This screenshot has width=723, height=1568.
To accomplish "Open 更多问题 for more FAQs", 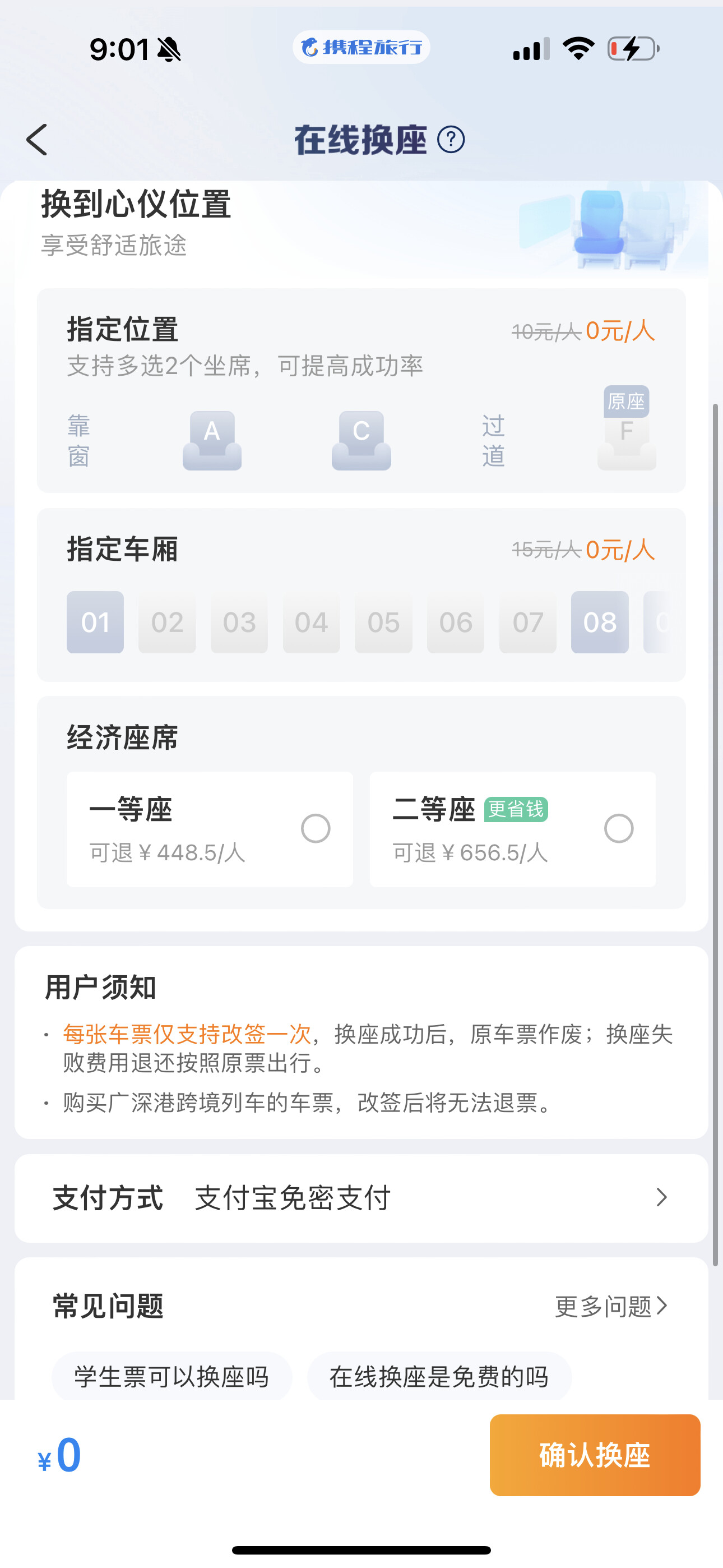I will coord(610,1306).
